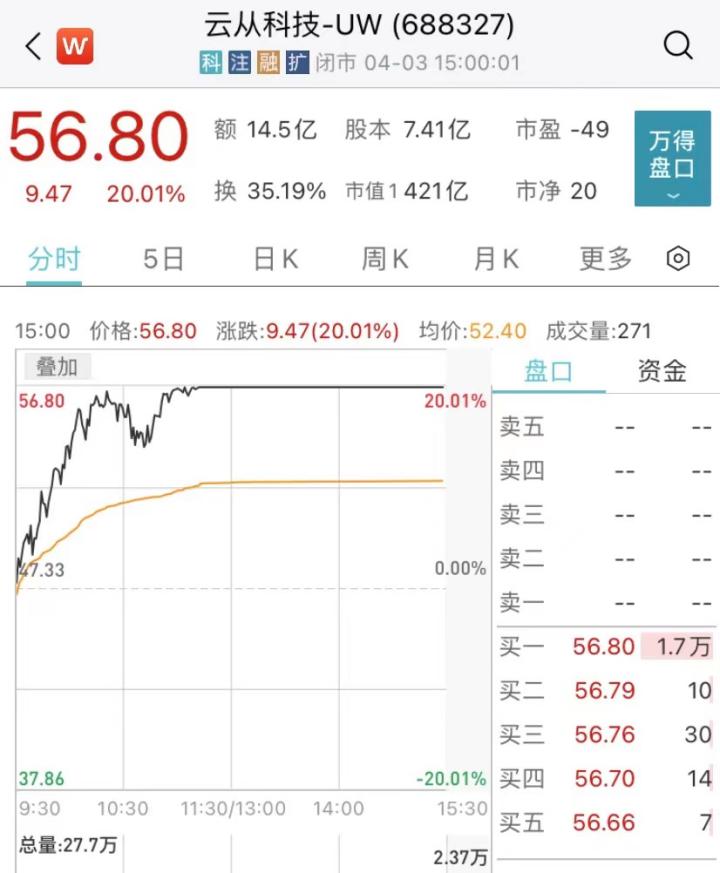The width and height of the screenshot is (720, 873).
Task: Tap the 叠加 overlay button
Action: (57, 367)
